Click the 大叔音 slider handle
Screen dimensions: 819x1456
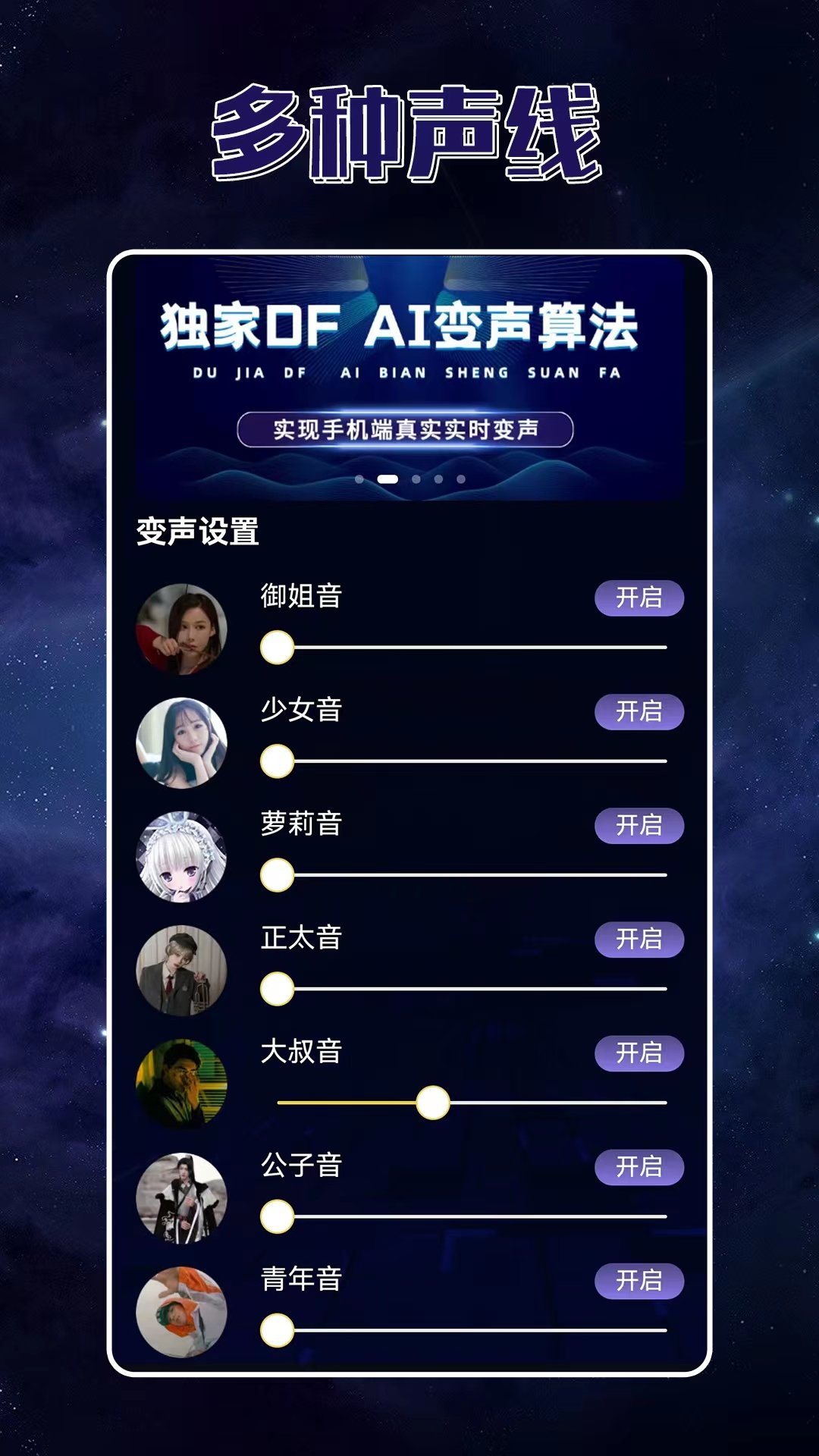click(x=432, y=1103)
